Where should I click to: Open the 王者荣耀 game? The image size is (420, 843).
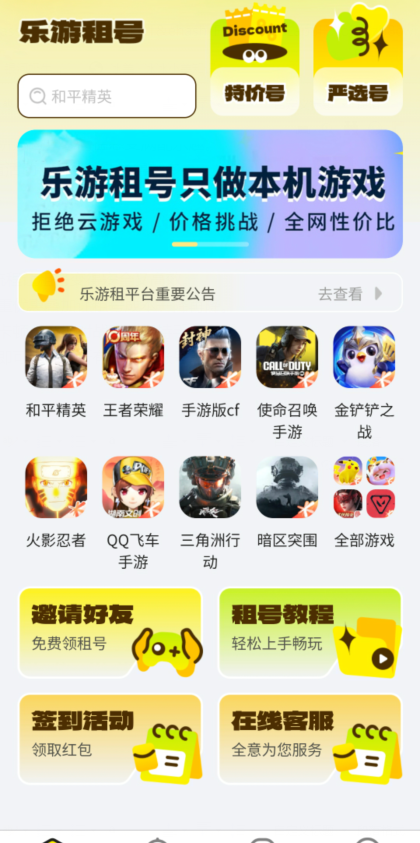click(133, 356)
